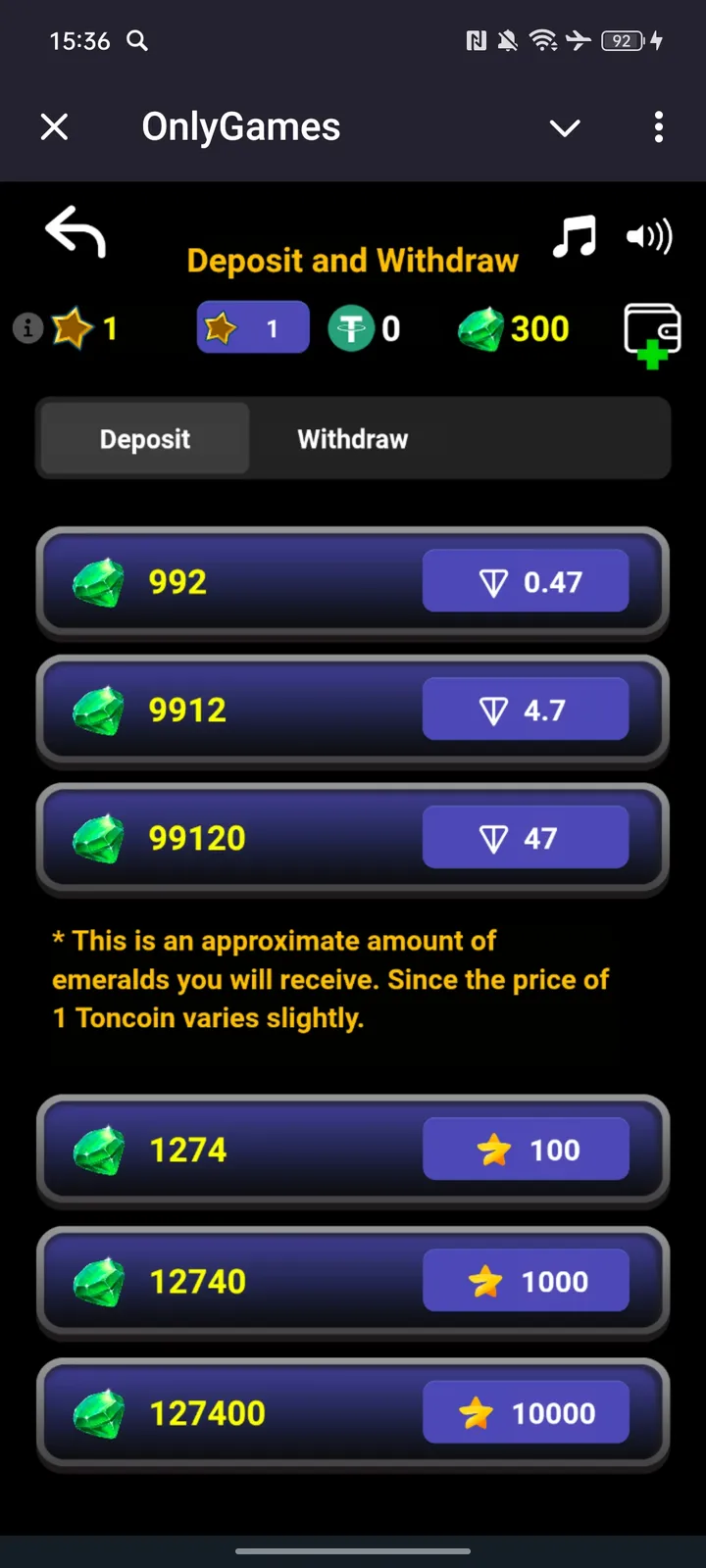Viewport: 706px width, 1568px height.
Task: Collapse the OnlyGames mini-app with the chevron
Action: coord(565,127)
